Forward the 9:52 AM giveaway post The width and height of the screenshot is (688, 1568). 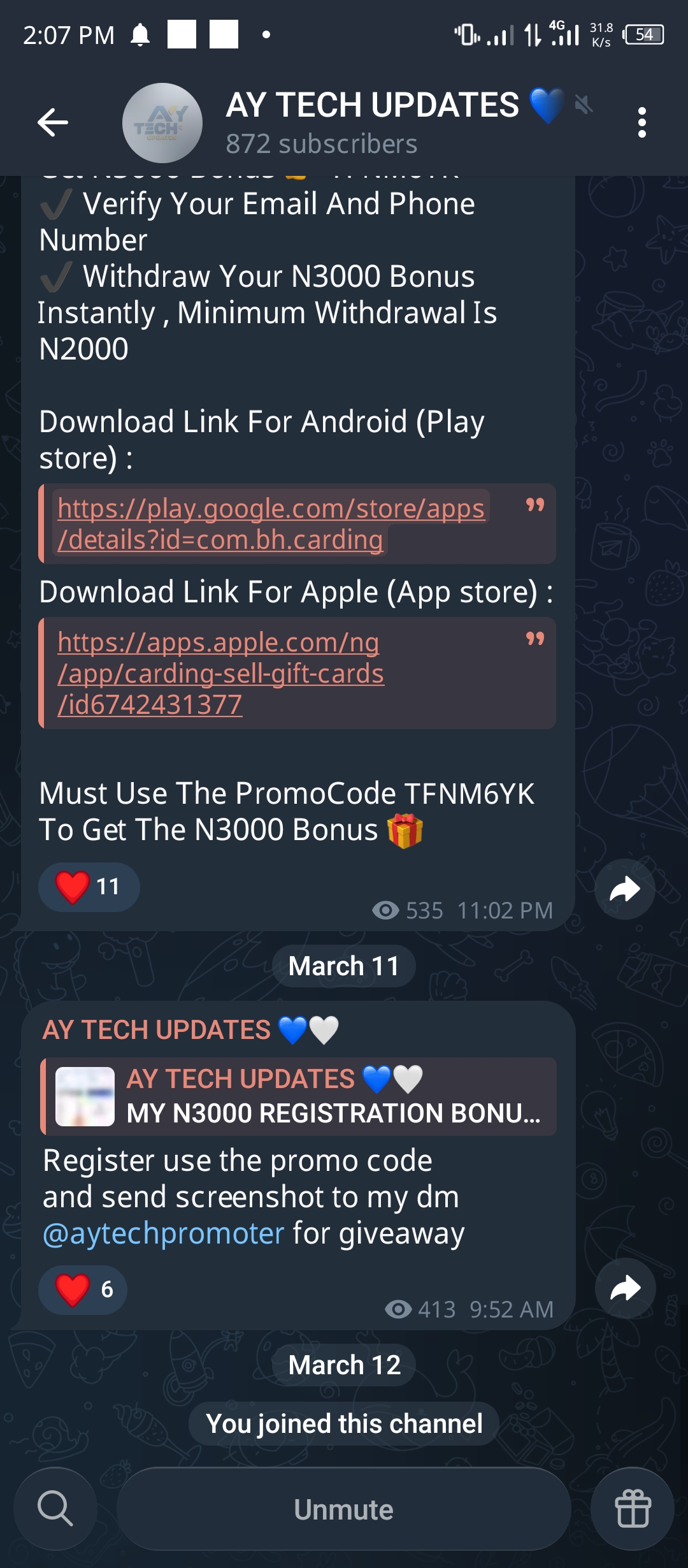[624, 1288]
